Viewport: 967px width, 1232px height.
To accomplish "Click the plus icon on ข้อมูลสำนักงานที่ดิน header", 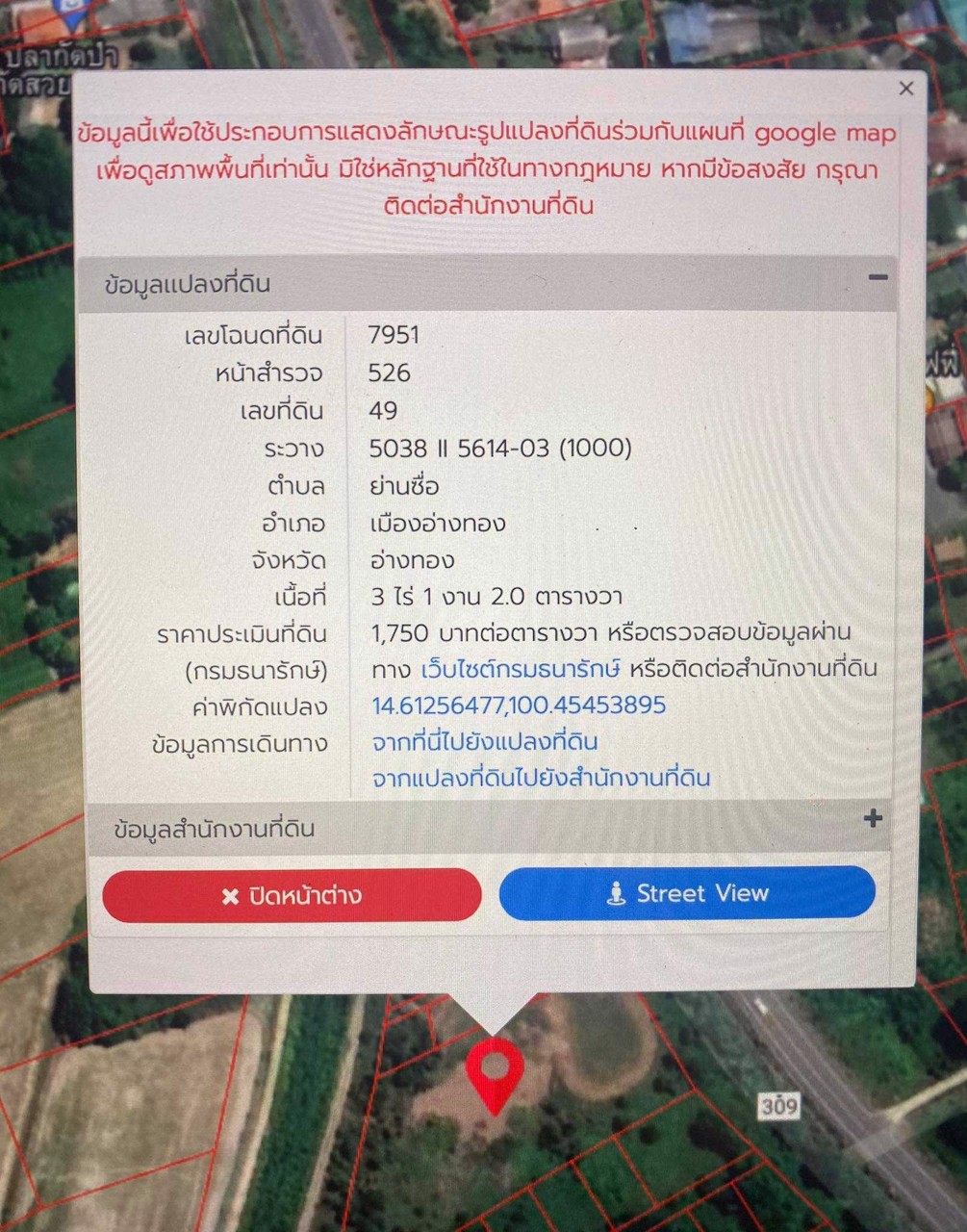I will click(873, 818).
